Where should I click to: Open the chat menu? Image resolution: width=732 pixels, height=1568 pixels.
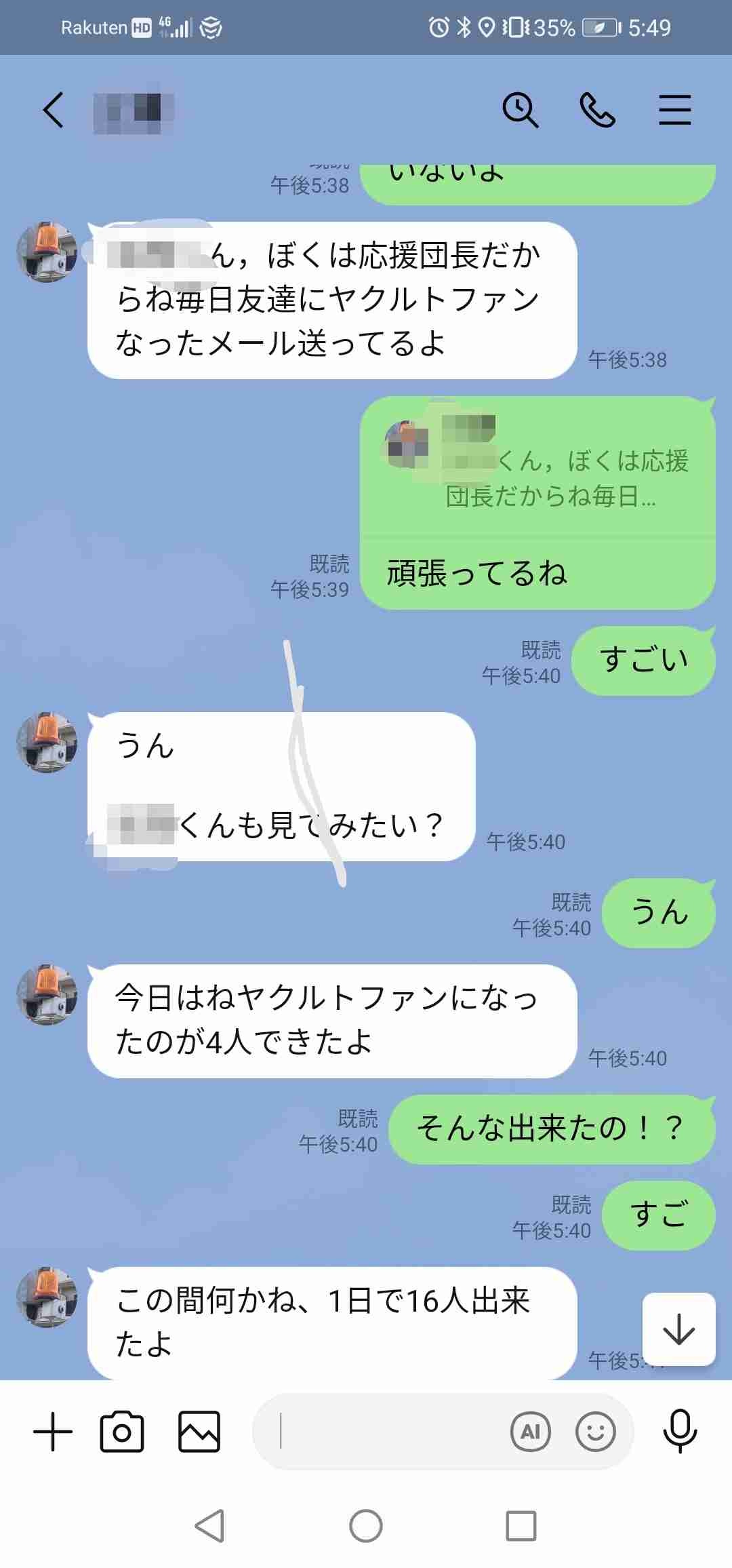(x=674, y=110)
